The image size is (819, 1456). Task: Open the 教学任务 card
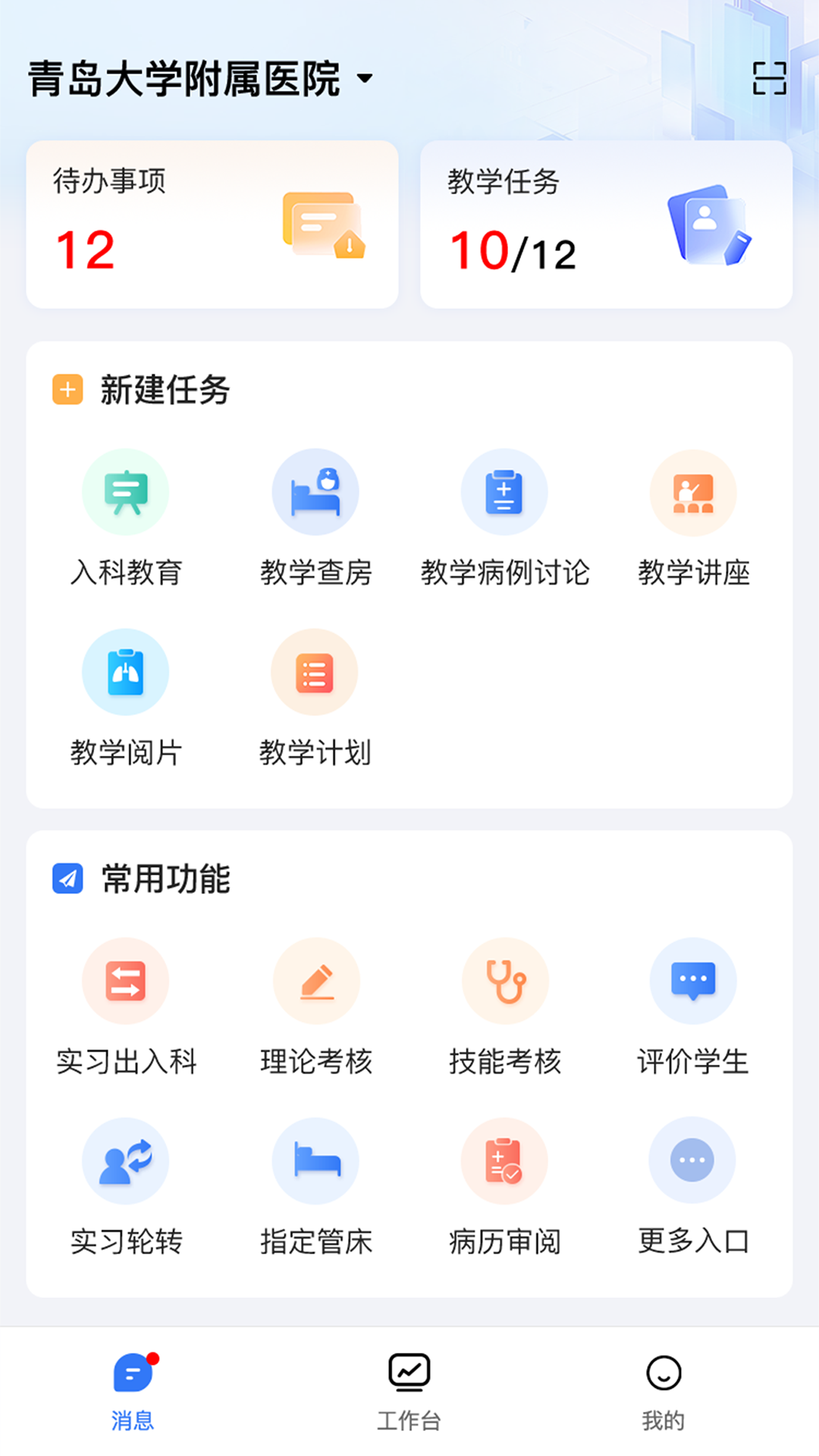tap(607, 224)
